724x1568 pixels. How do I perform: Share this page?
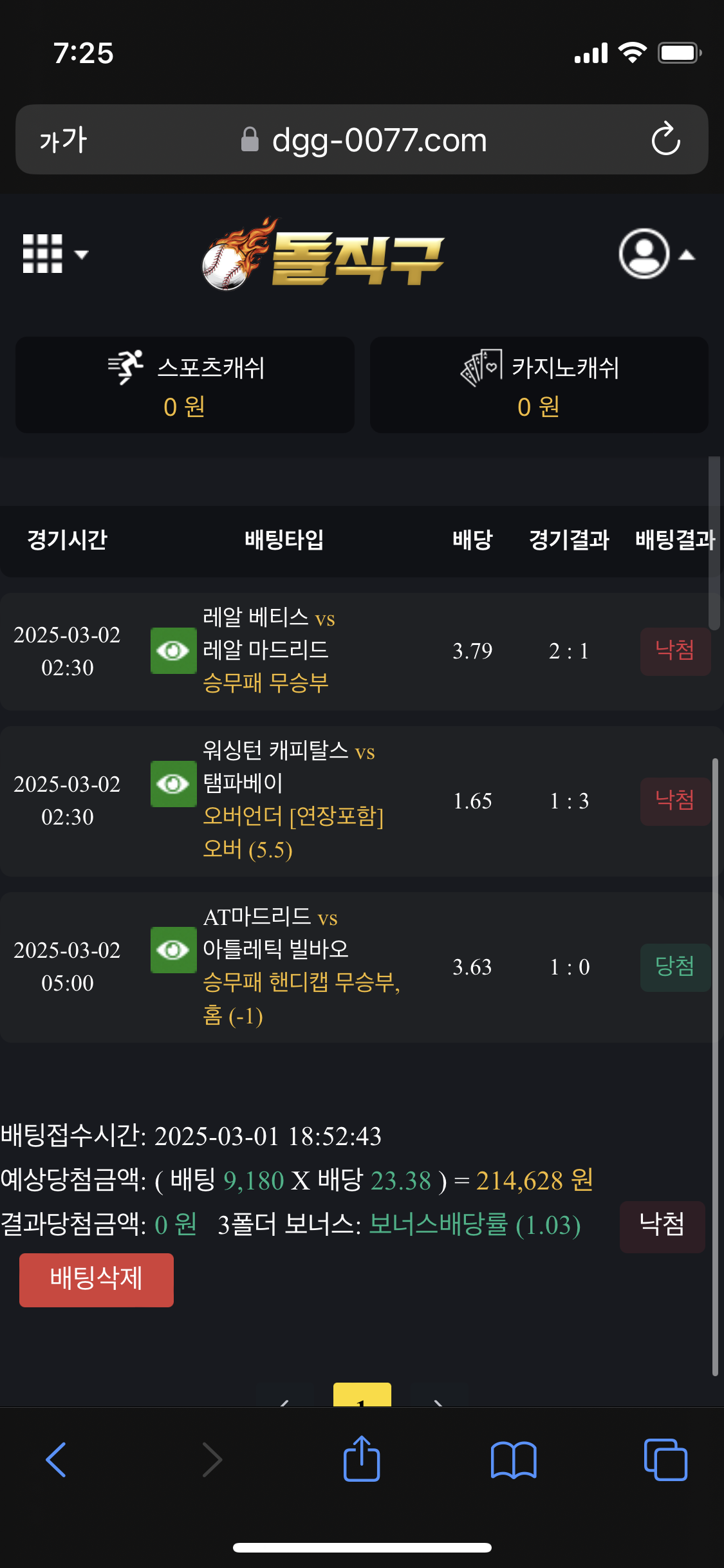click(x=362, y=1459)
